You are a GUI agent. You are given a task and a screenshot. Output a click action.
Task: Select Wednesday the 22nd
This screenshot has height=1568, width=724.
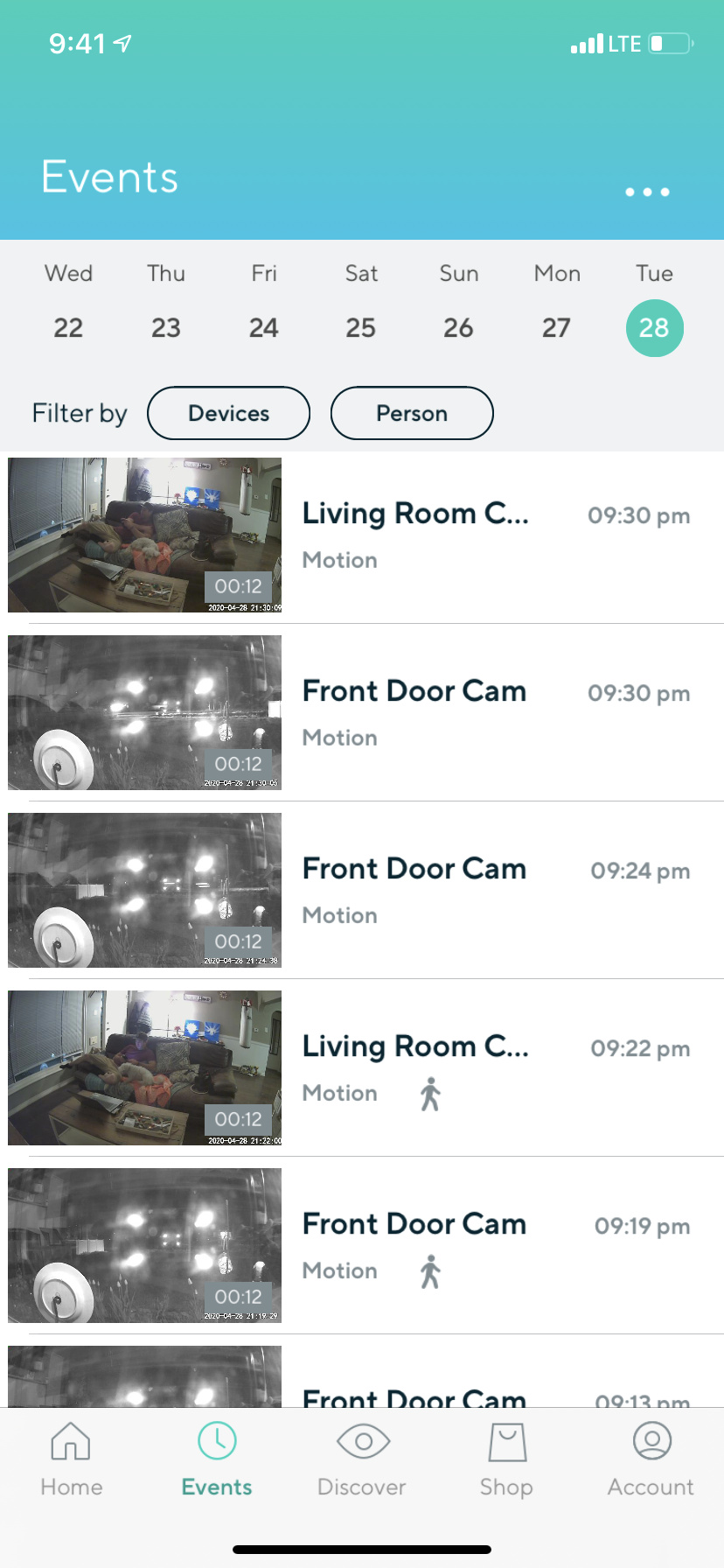click(x=68, y=327)
